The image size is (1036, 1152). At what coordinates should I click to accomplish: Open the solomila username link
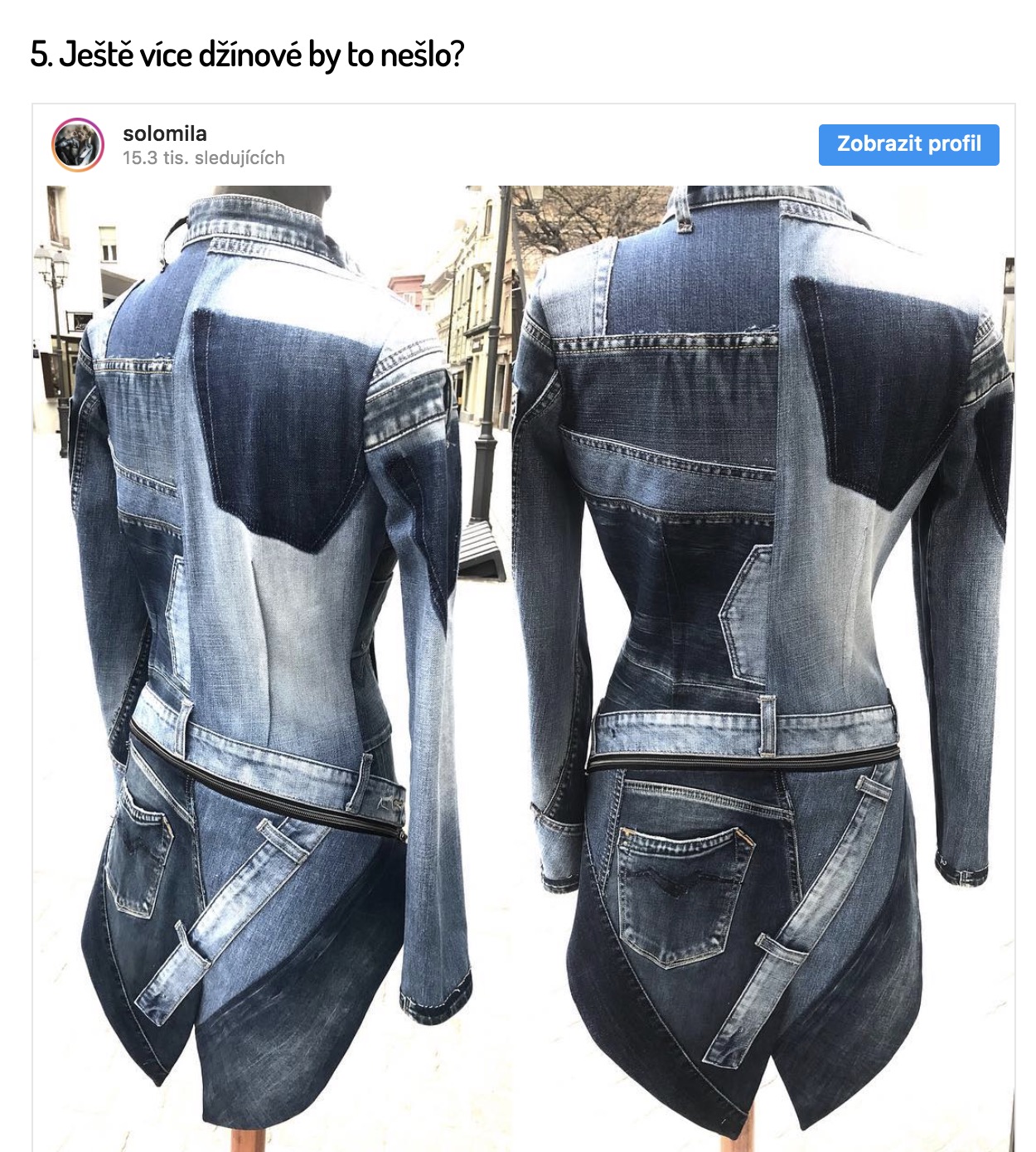coord(165,133)
